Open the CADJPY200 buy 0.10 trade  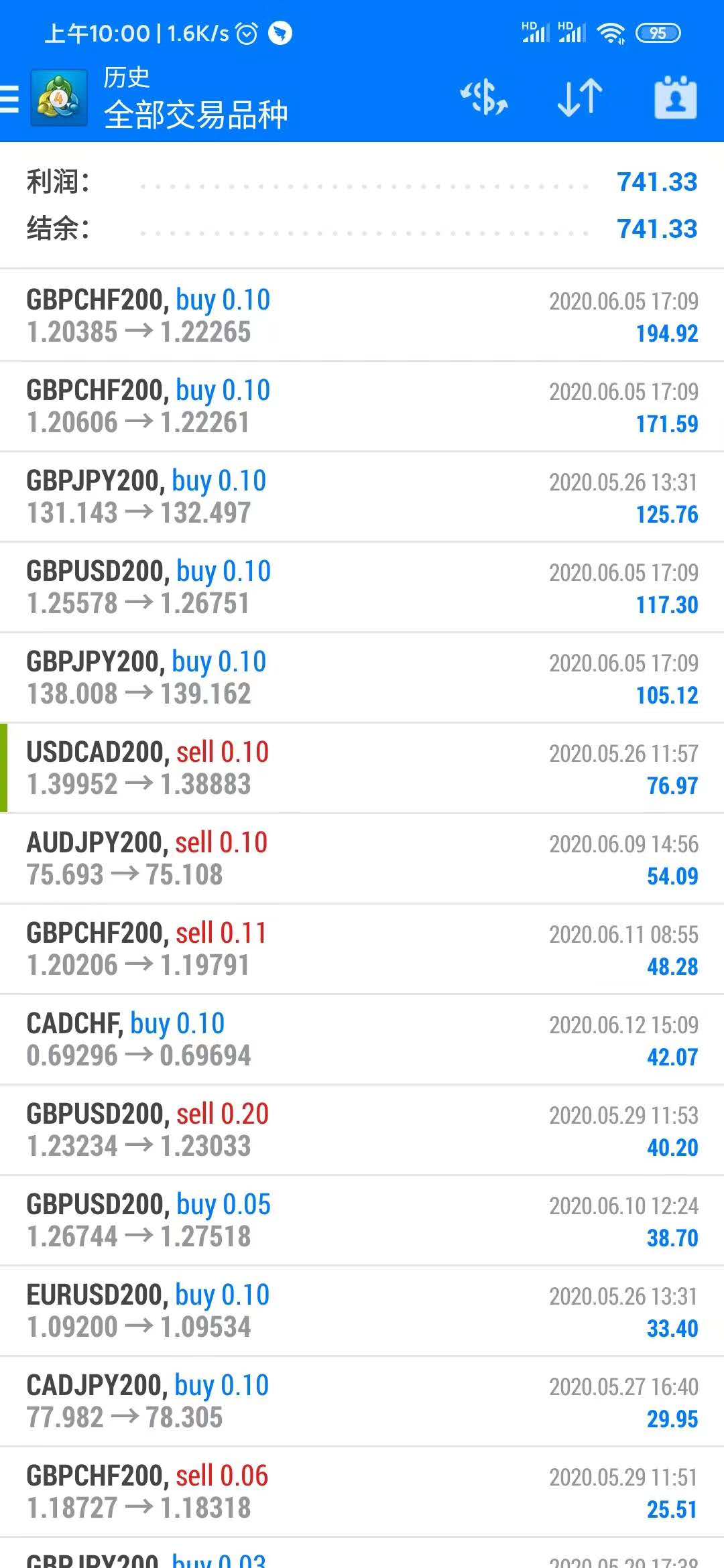[362, 1401]
